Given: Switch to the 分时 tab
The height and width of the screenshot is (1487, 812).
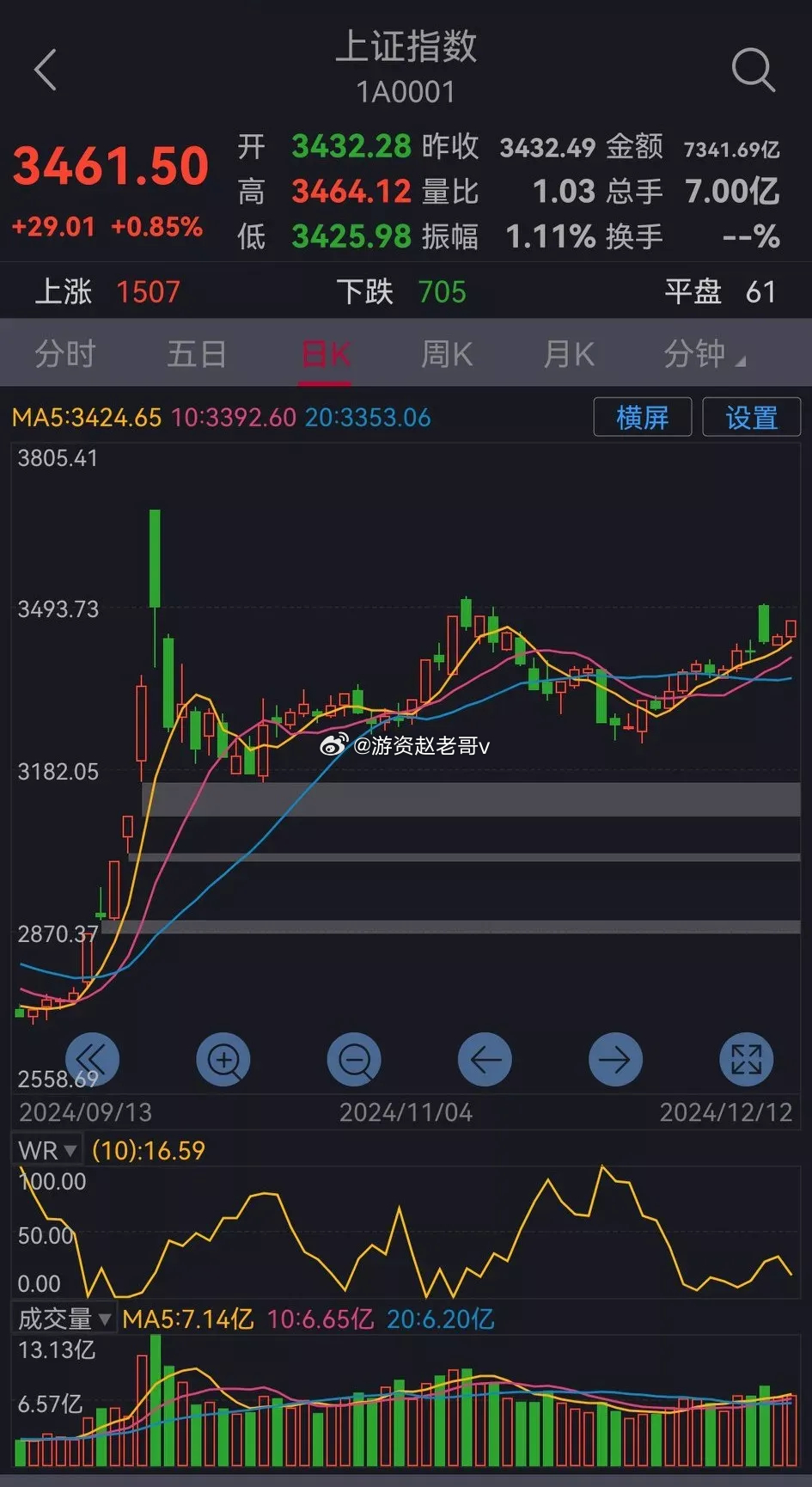Looking at the screenshot, I should pos(65,354).
